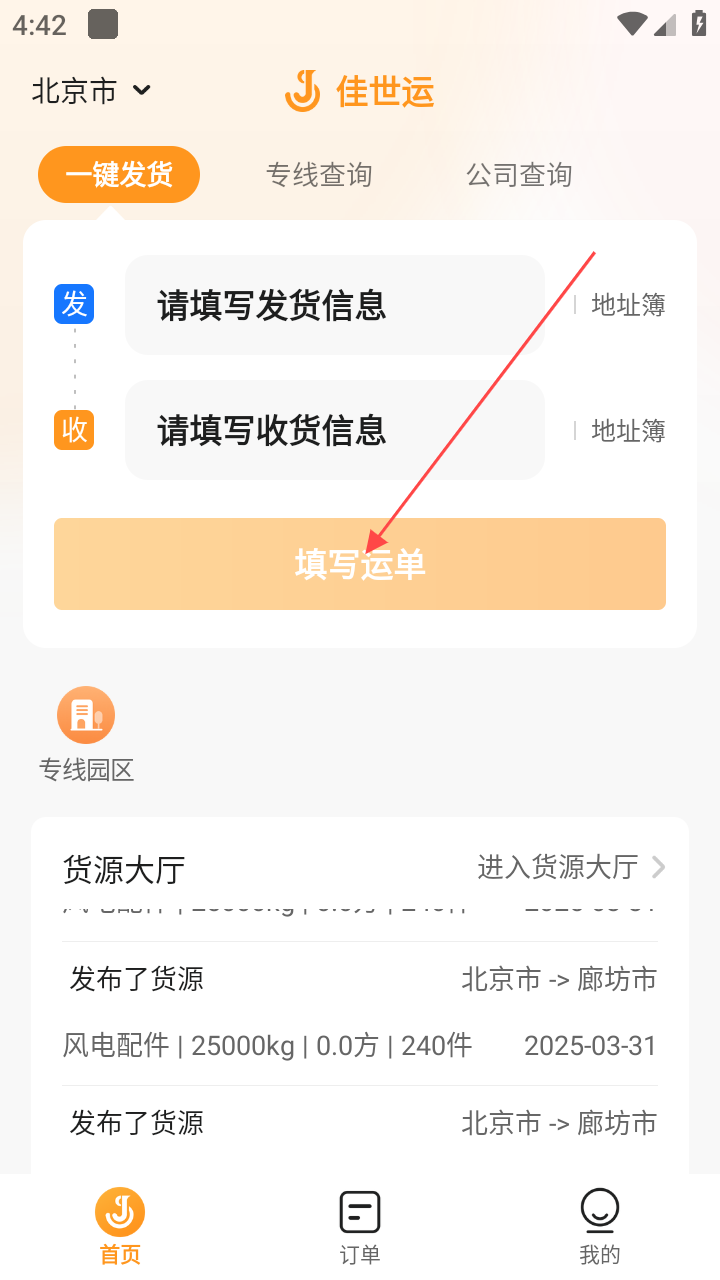Go to the 订单 tab
720x1280 pixels.
point(360,1226)
